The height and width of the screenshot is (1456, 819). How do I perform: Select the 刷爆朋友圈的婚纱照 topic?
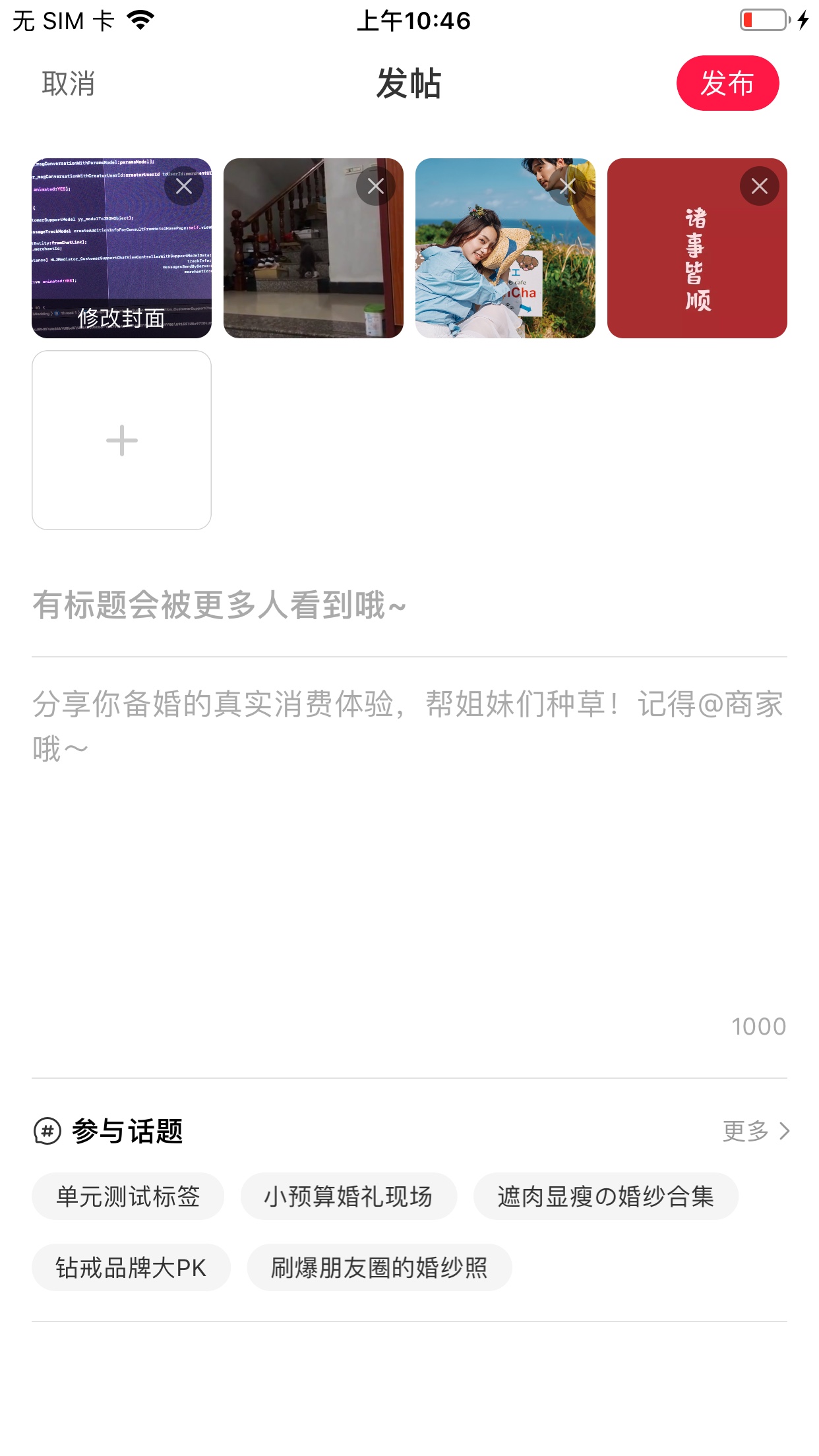coord(379,1267)
